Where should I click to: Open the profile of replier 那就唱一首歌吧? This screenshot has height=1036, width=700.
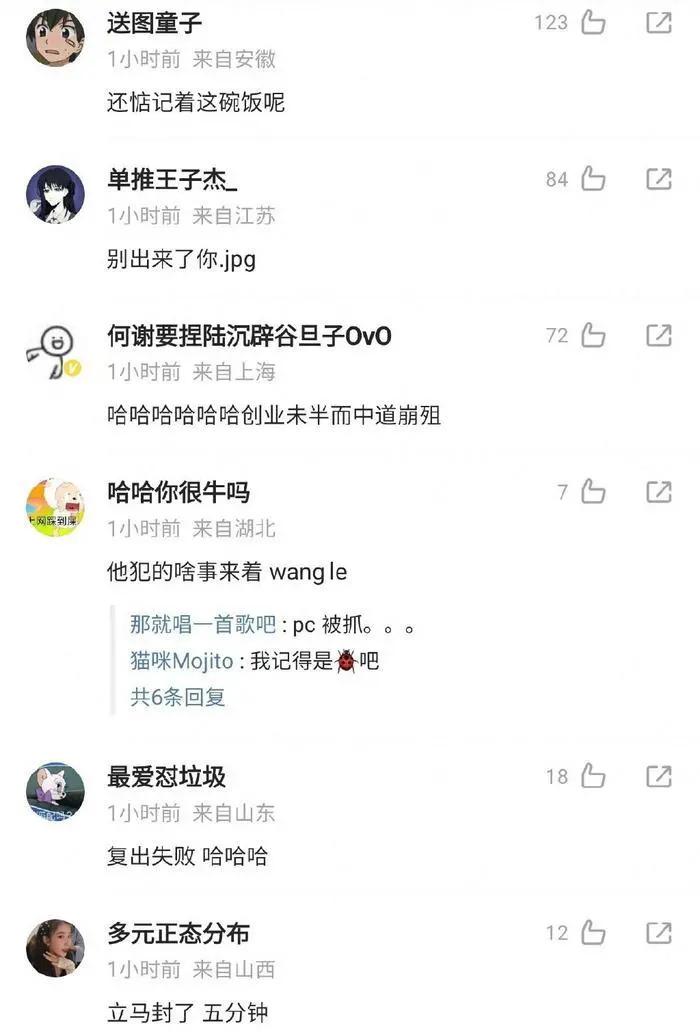(x=202, y=625)
